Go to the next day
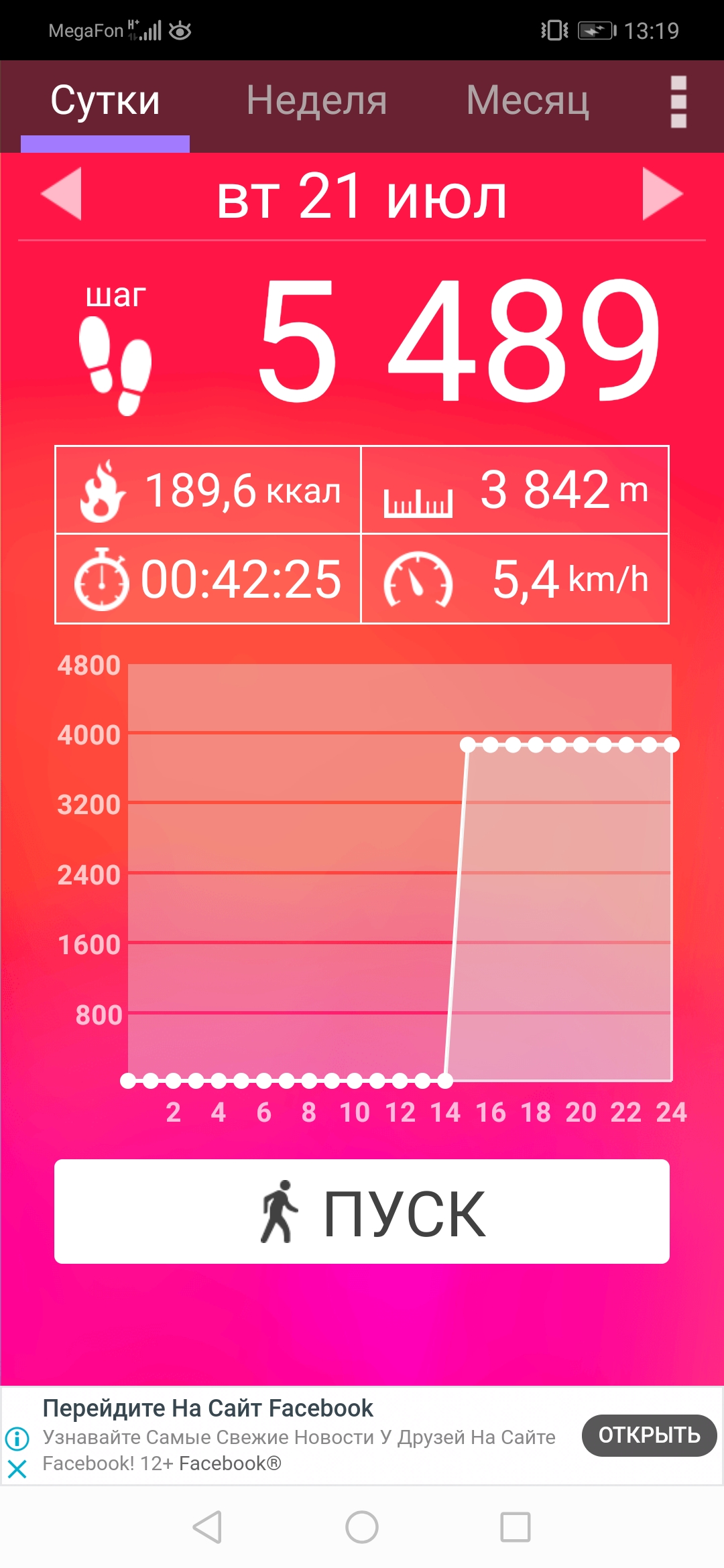This screenshot has width=724, height=1568. click(x=662, y=194)
